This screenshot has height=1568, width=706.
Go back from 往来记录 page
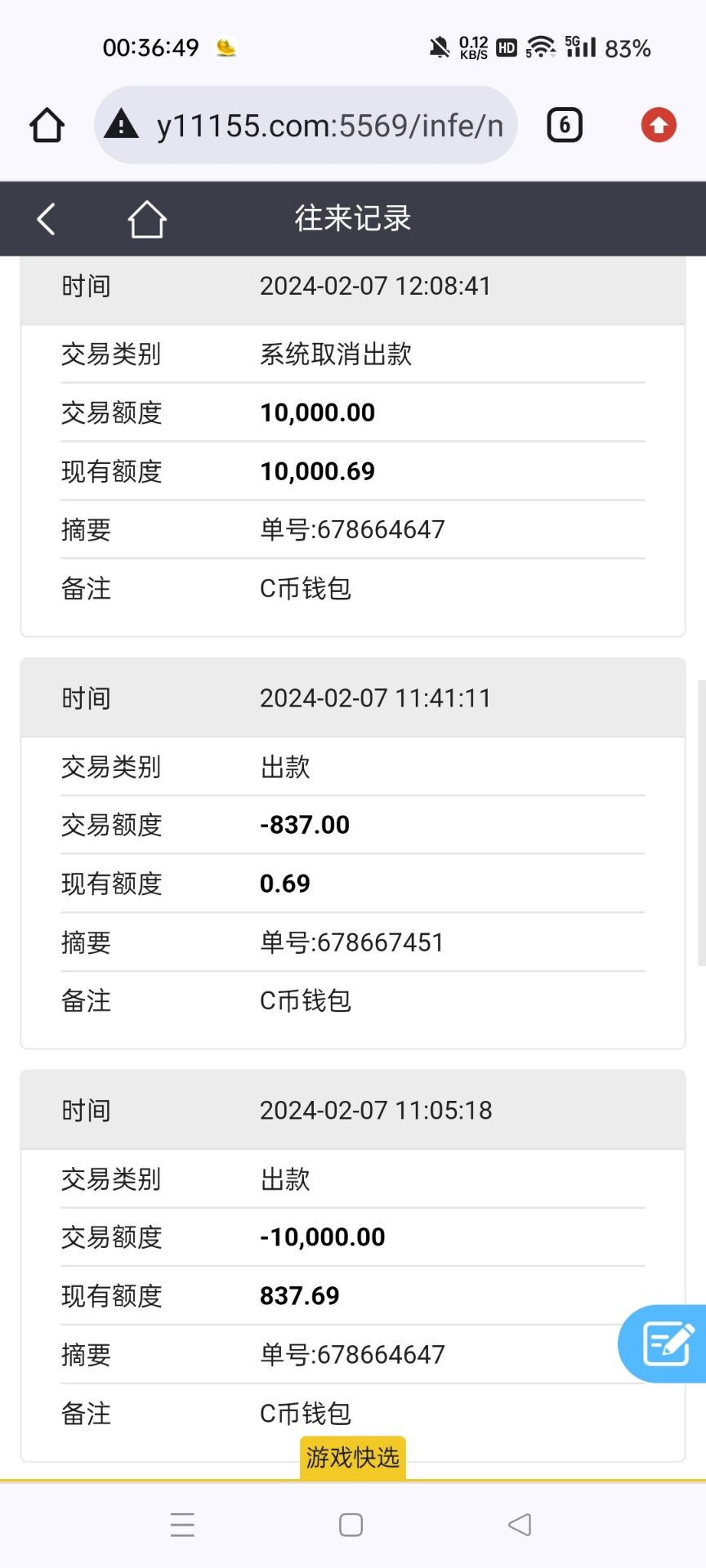[x=47, y=219]
